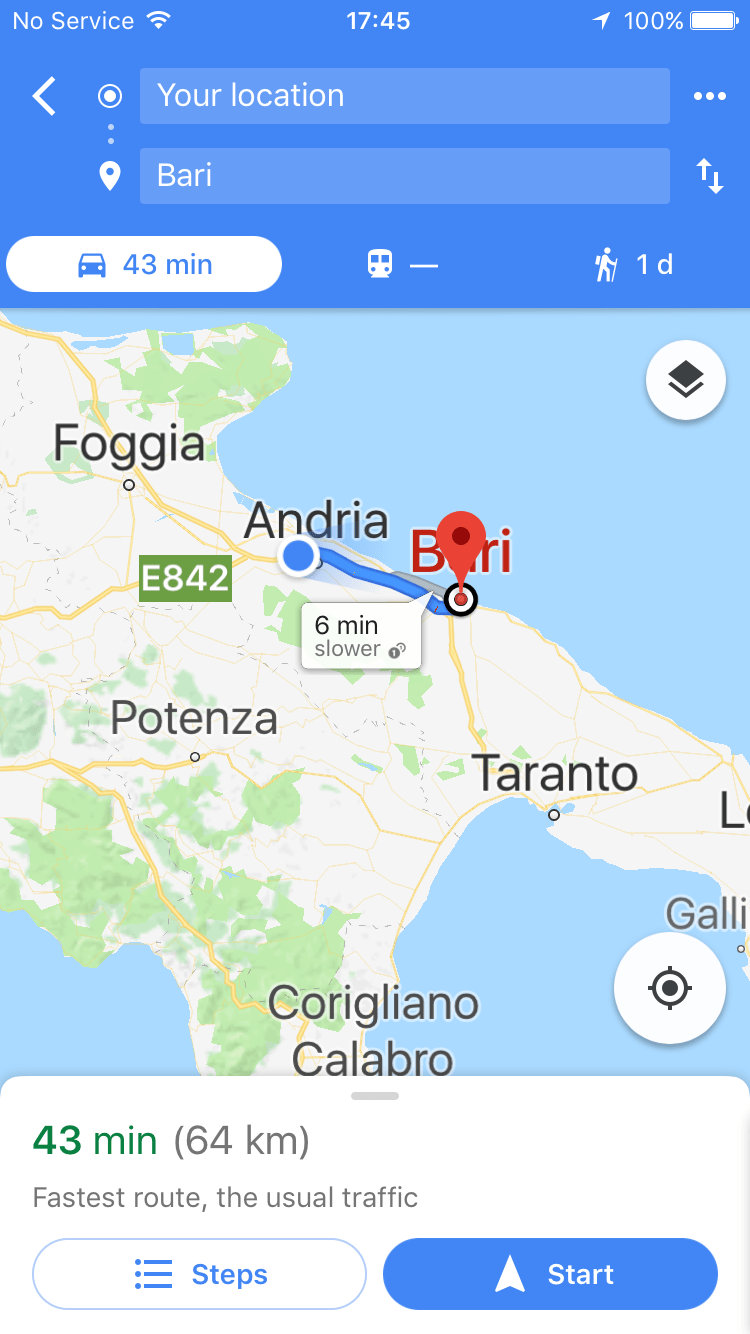
Task: Switch to public transit mode
Action: pos(402,265)
